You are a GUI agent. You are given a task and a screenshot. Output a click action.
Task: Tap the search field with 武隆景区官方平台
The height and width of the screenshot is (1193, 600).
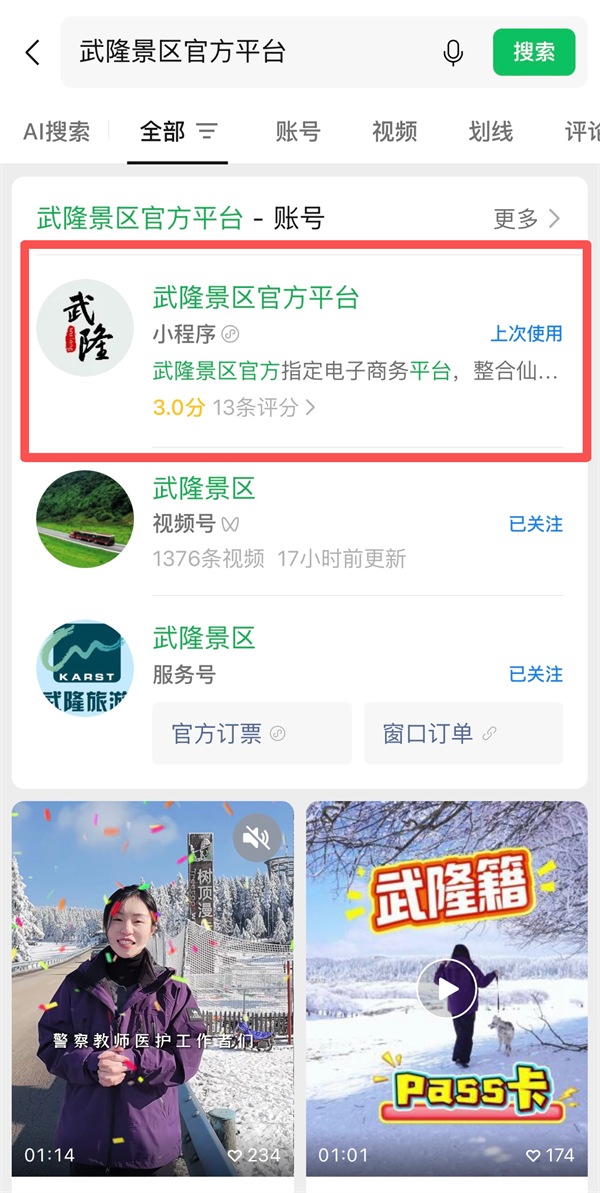coord(250,52)
